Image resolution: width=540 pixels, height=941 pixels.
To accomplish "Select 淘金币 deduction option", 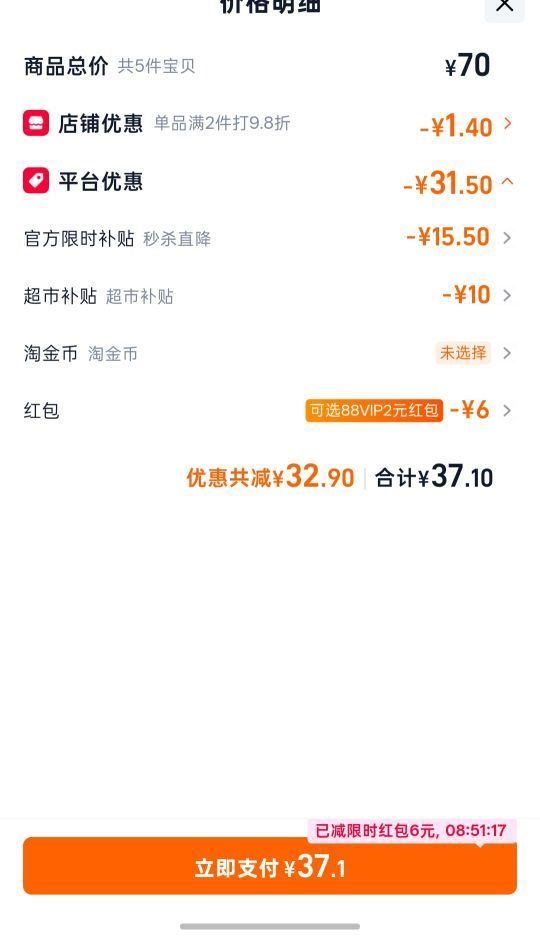I will click(x=268, y=353).
